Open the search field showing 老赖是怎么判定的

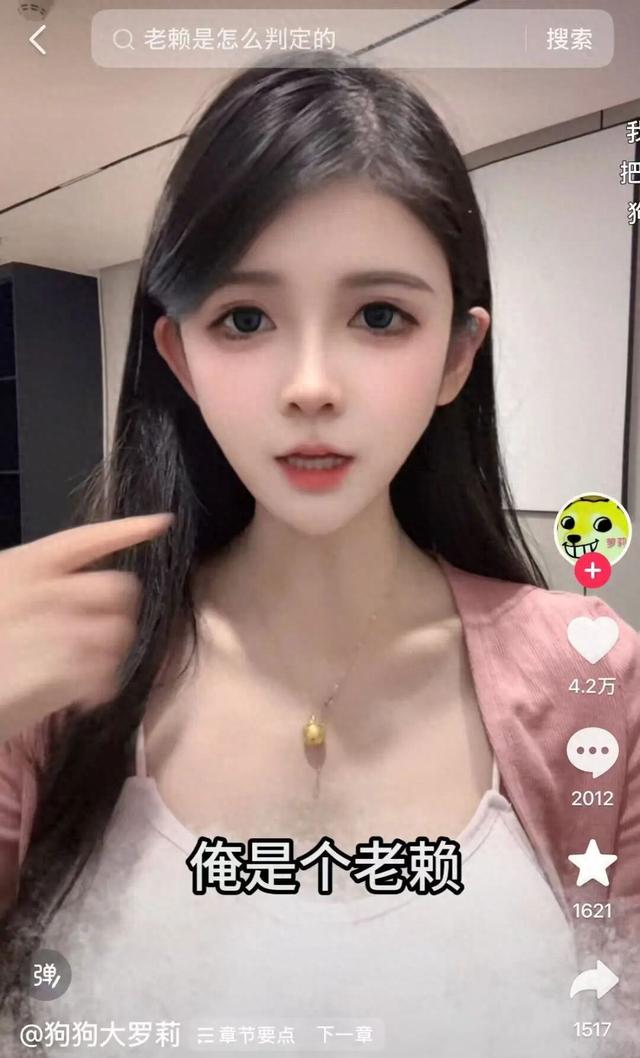pos(308,39)
